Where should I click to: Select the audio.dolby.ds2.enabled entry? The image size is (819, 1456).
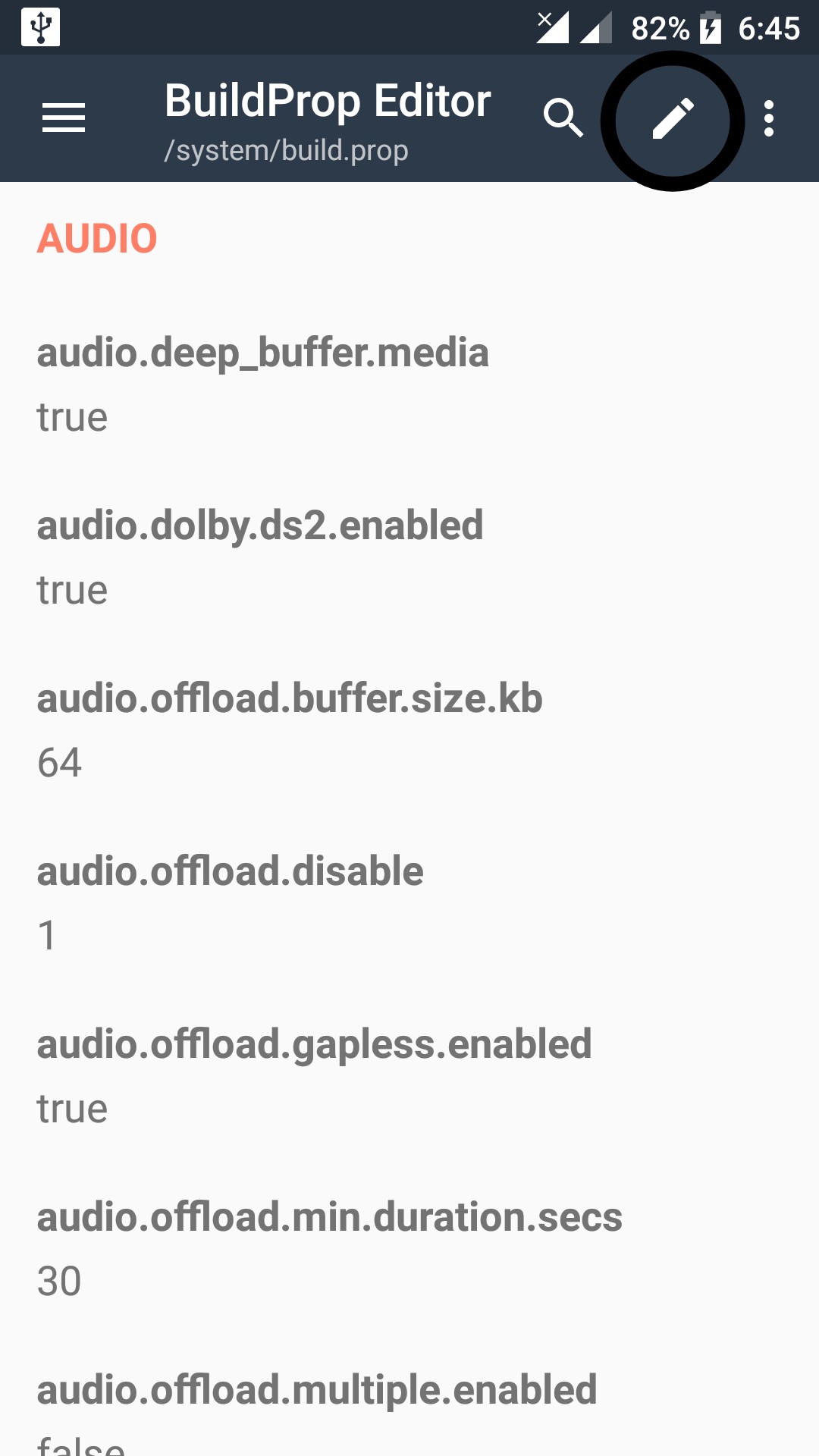pyautogui.click(x=260, y=557)
